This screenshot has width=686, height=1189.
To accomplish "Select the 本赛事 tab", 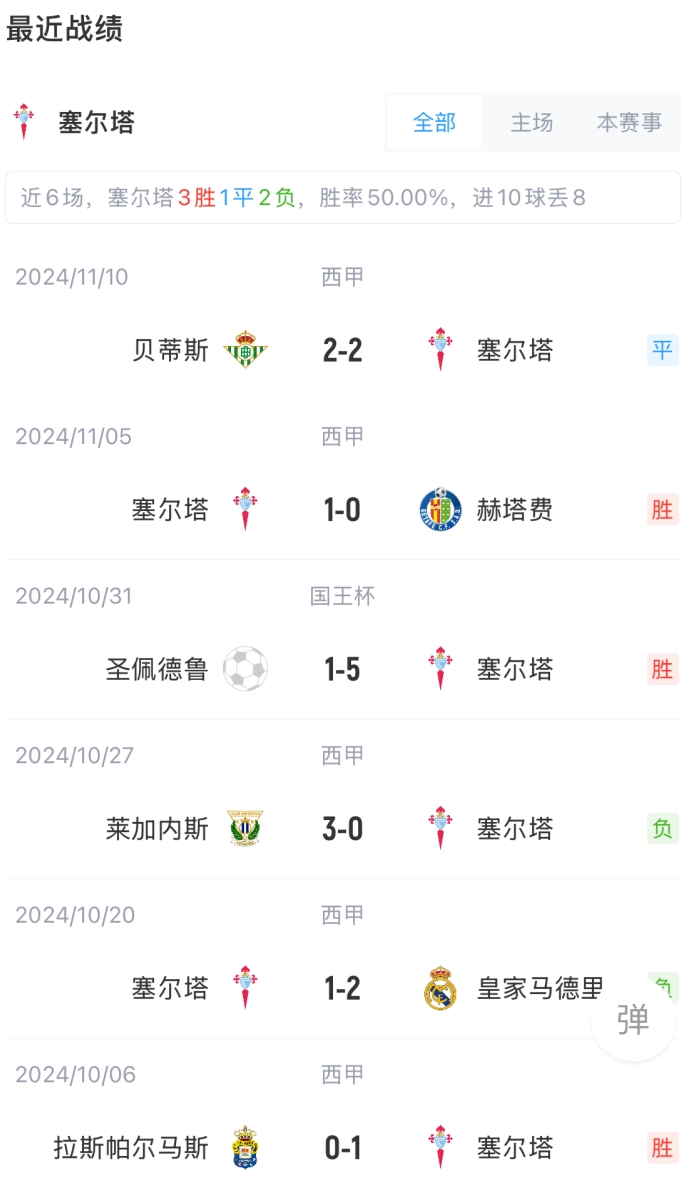I will [629, 122].
